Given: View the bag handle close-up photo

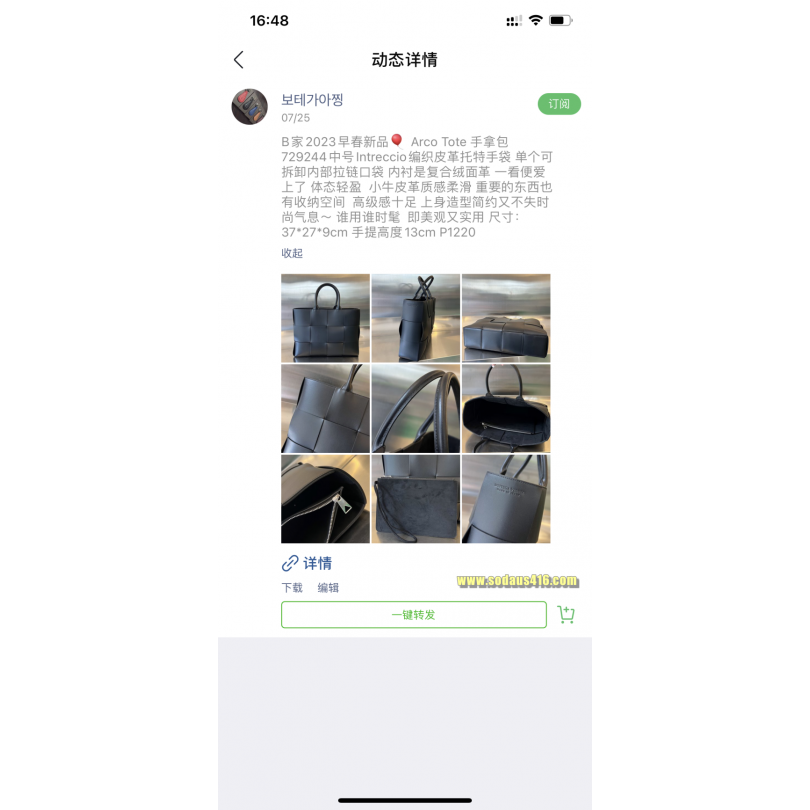Looking at the screenshot, I should [415, 408].
